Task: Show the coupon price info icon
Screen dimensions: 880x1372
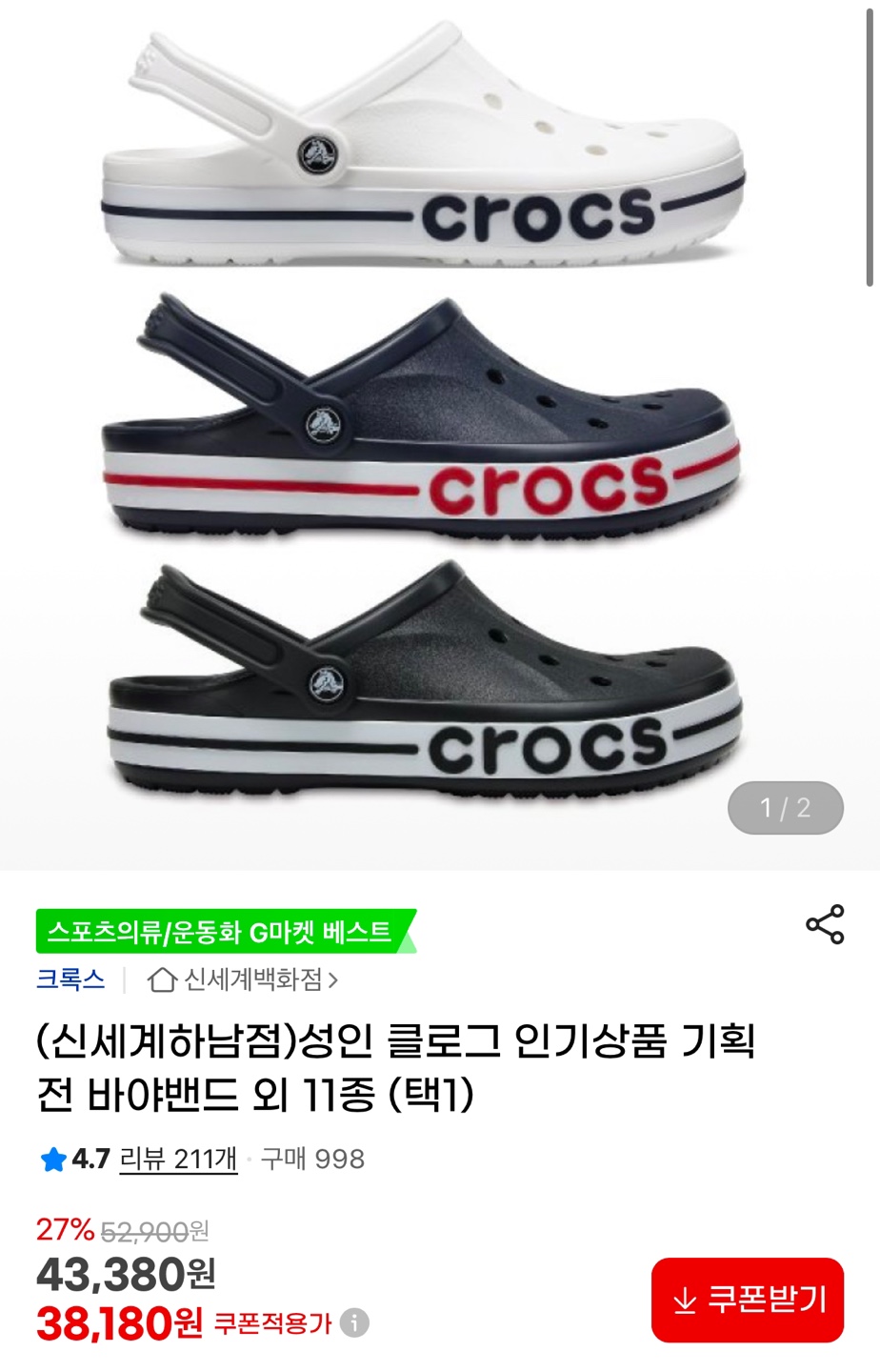Action: point(354,1323)
